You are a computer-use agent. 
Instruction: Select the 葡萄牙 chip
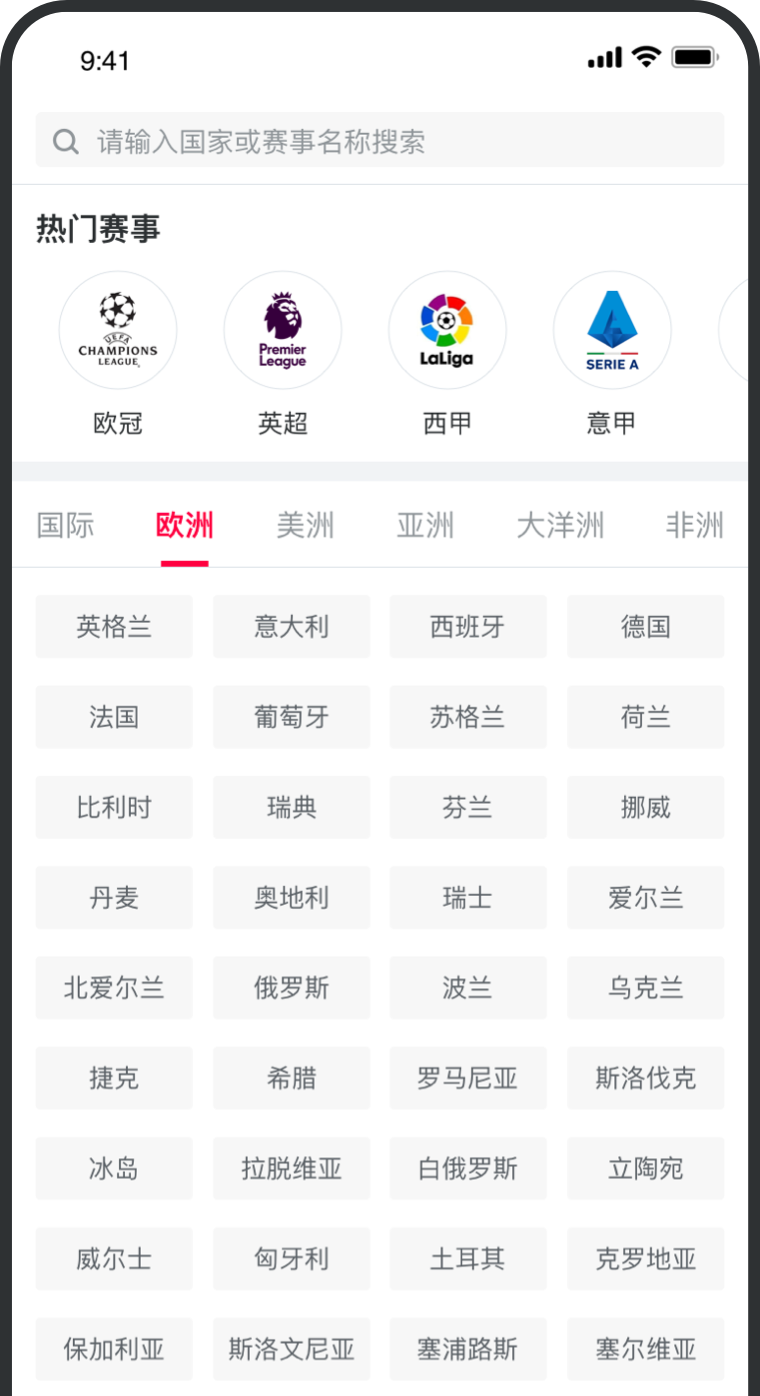[291, 717]
